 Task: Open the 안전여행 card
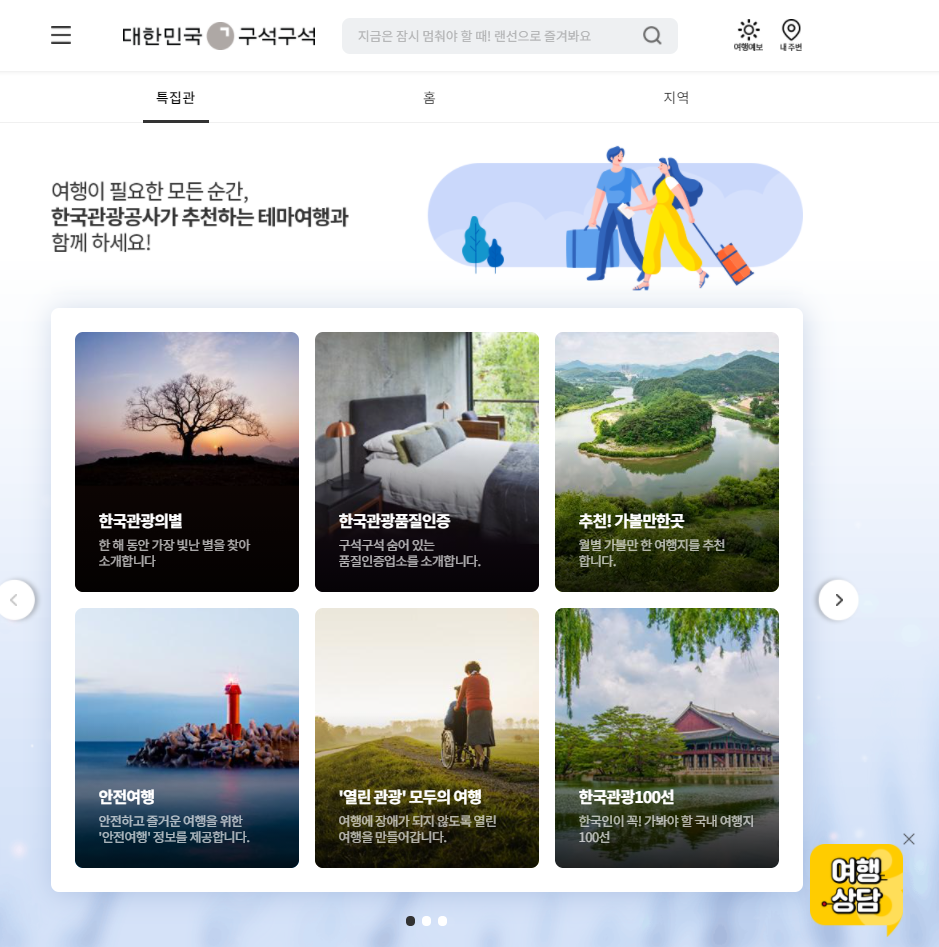[x=187, y=738]
